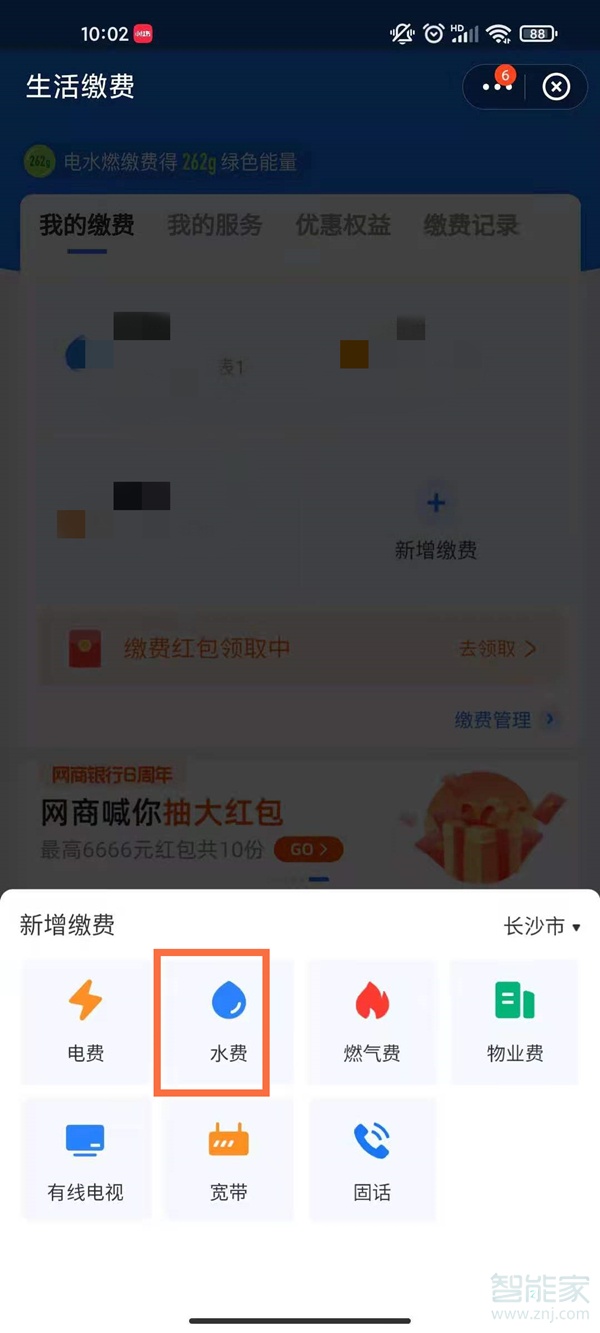Choose 水费 to add a water bill
600x1333 pixels.
[x=229, y=1022]
